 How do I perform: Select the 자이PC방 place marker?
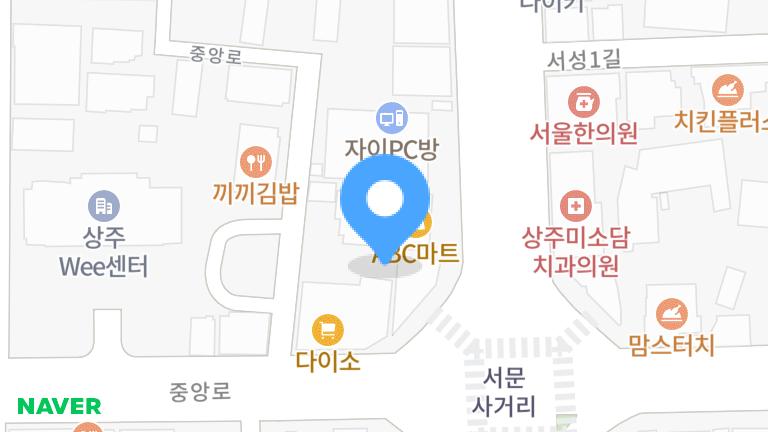tap(391, 119)
